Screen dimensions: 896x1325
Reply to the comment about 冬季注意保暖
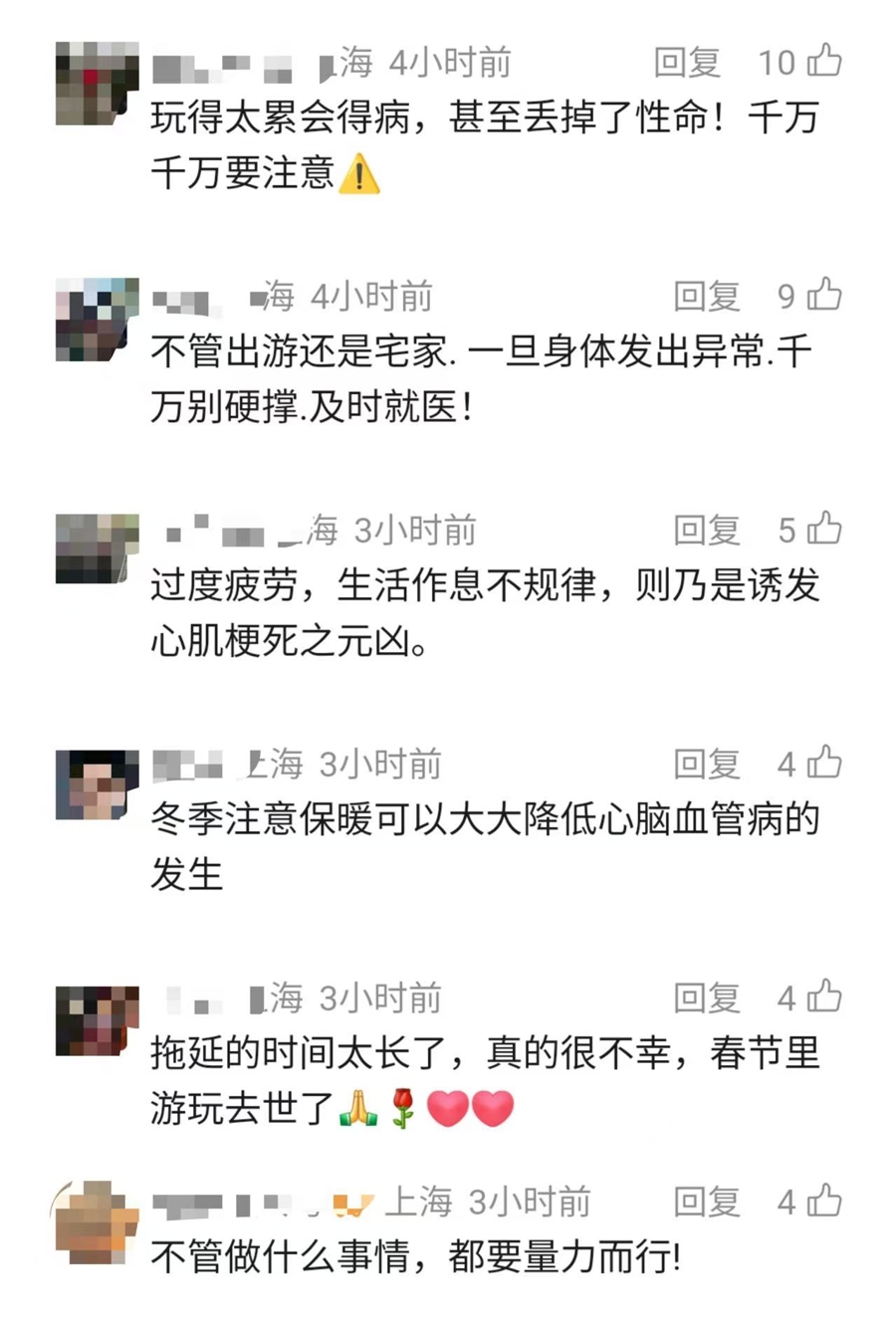coord(707,765)
